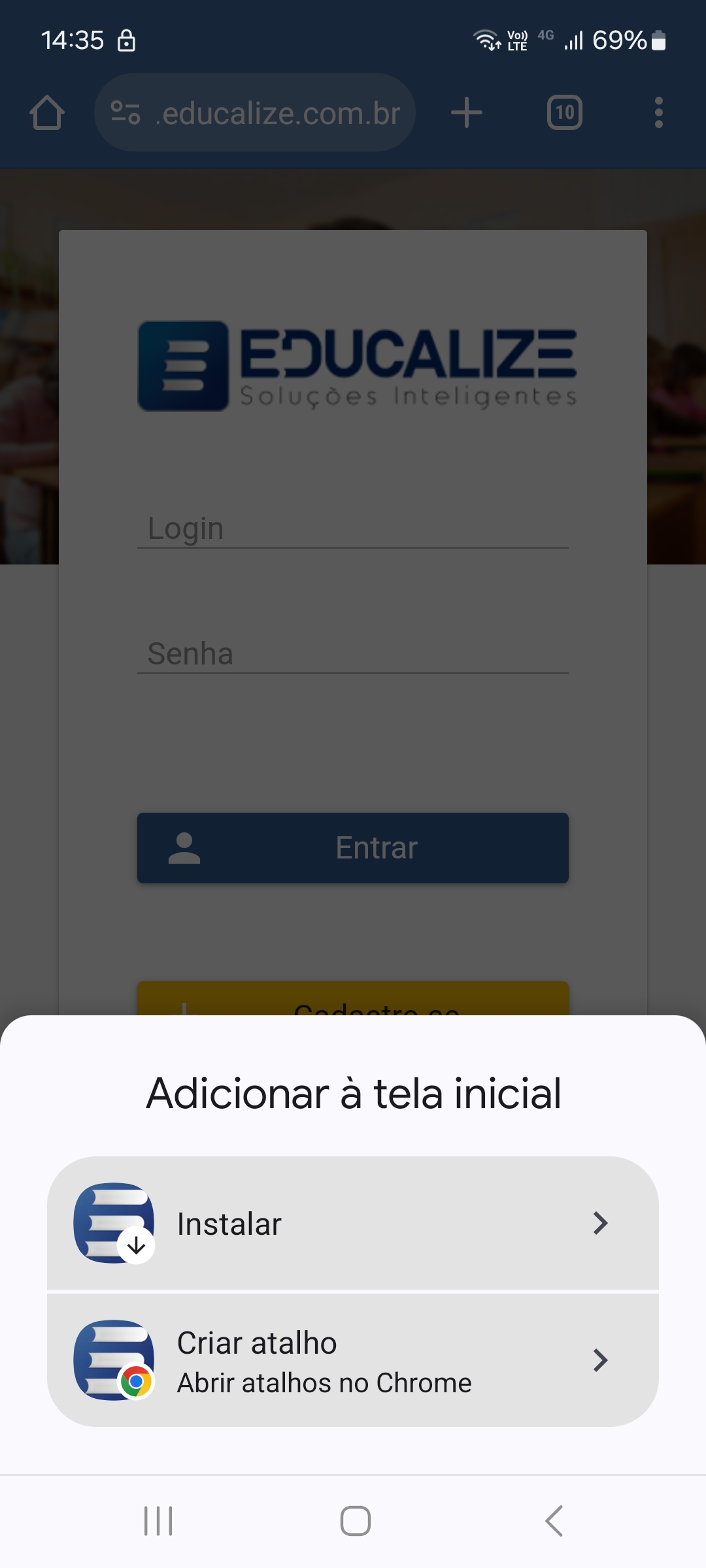The width and height of the screenshot is (706, 1568).
Task: Open recent apps from the navigation bar
Action: [158, 1521]
